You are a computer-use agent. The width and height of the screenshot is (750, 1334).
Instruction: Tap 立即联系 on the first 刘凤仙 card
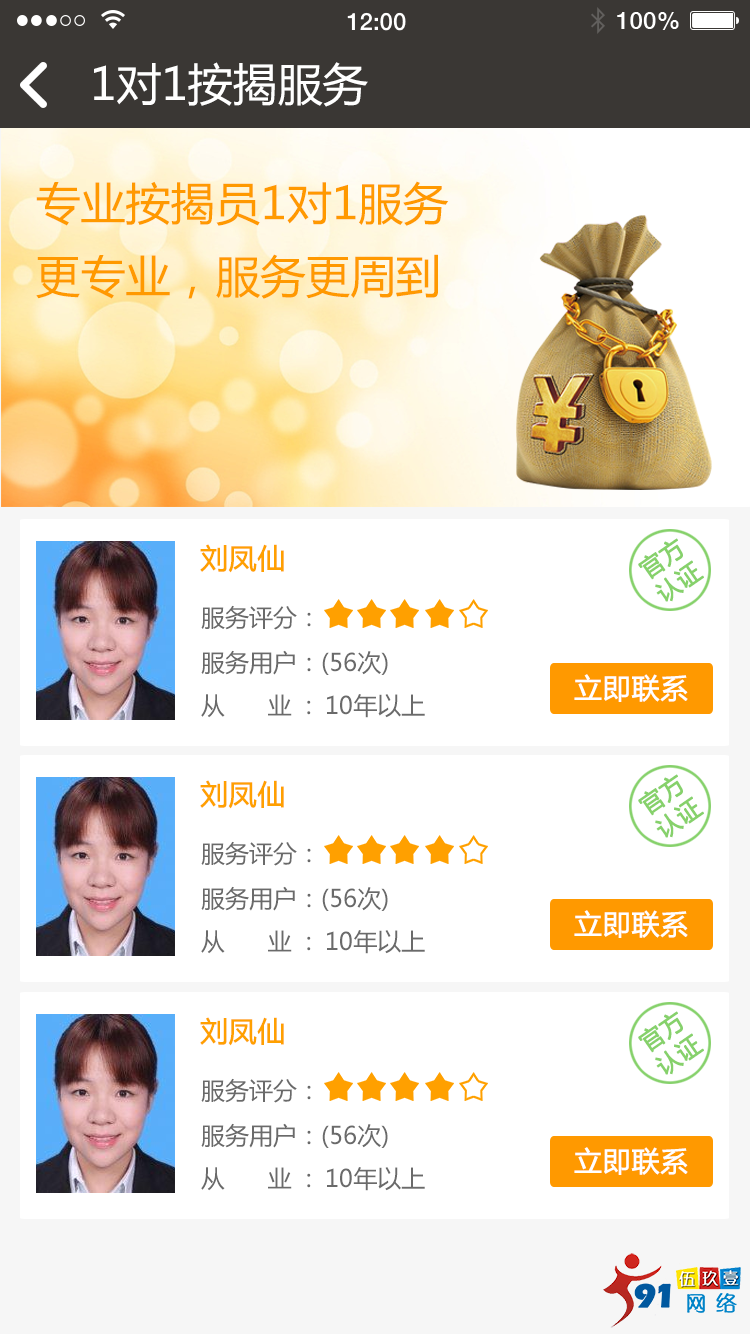631,688
